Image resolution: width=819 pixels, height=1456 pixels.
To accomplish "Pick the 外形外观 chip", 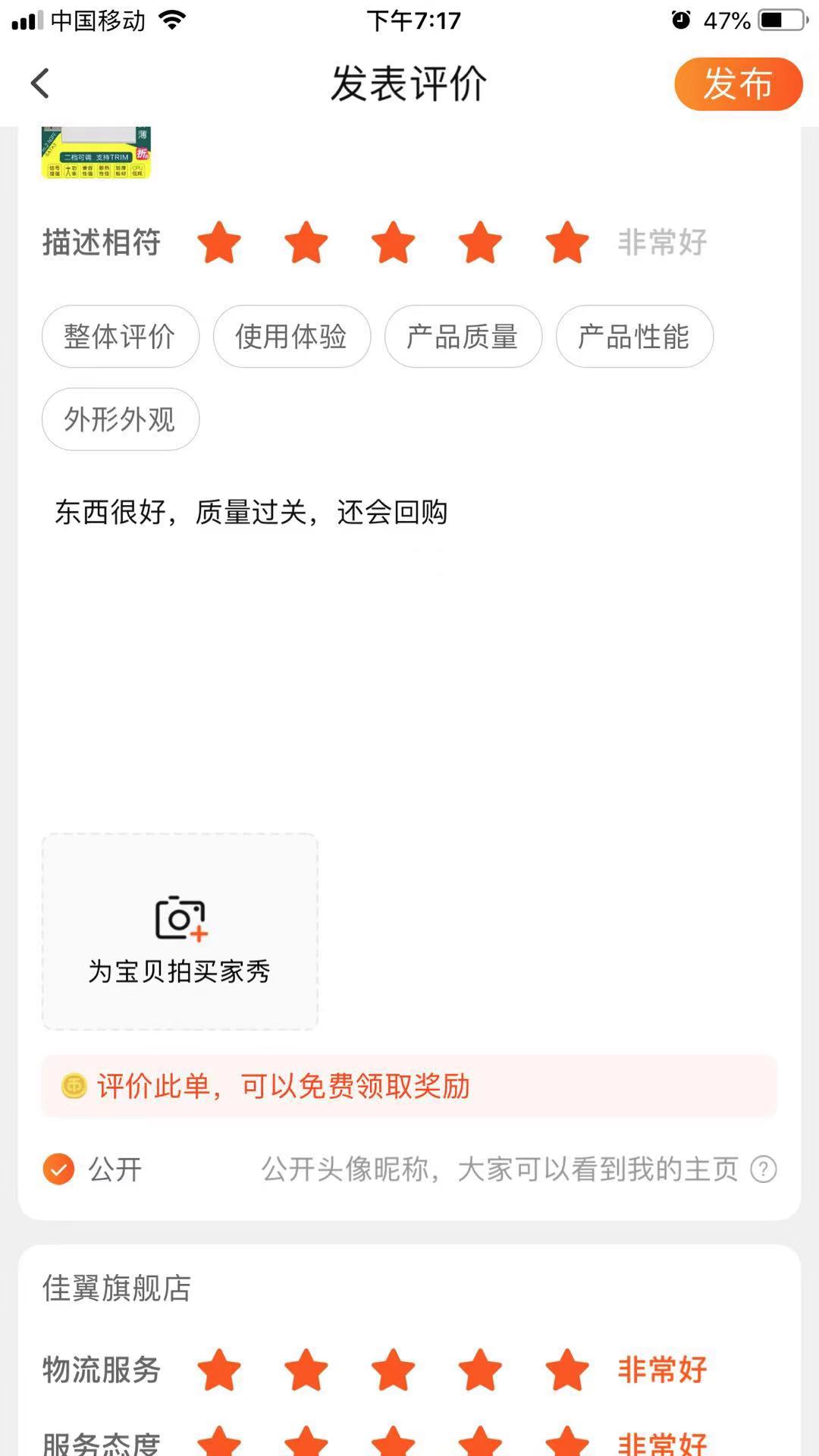I will 120,419.
